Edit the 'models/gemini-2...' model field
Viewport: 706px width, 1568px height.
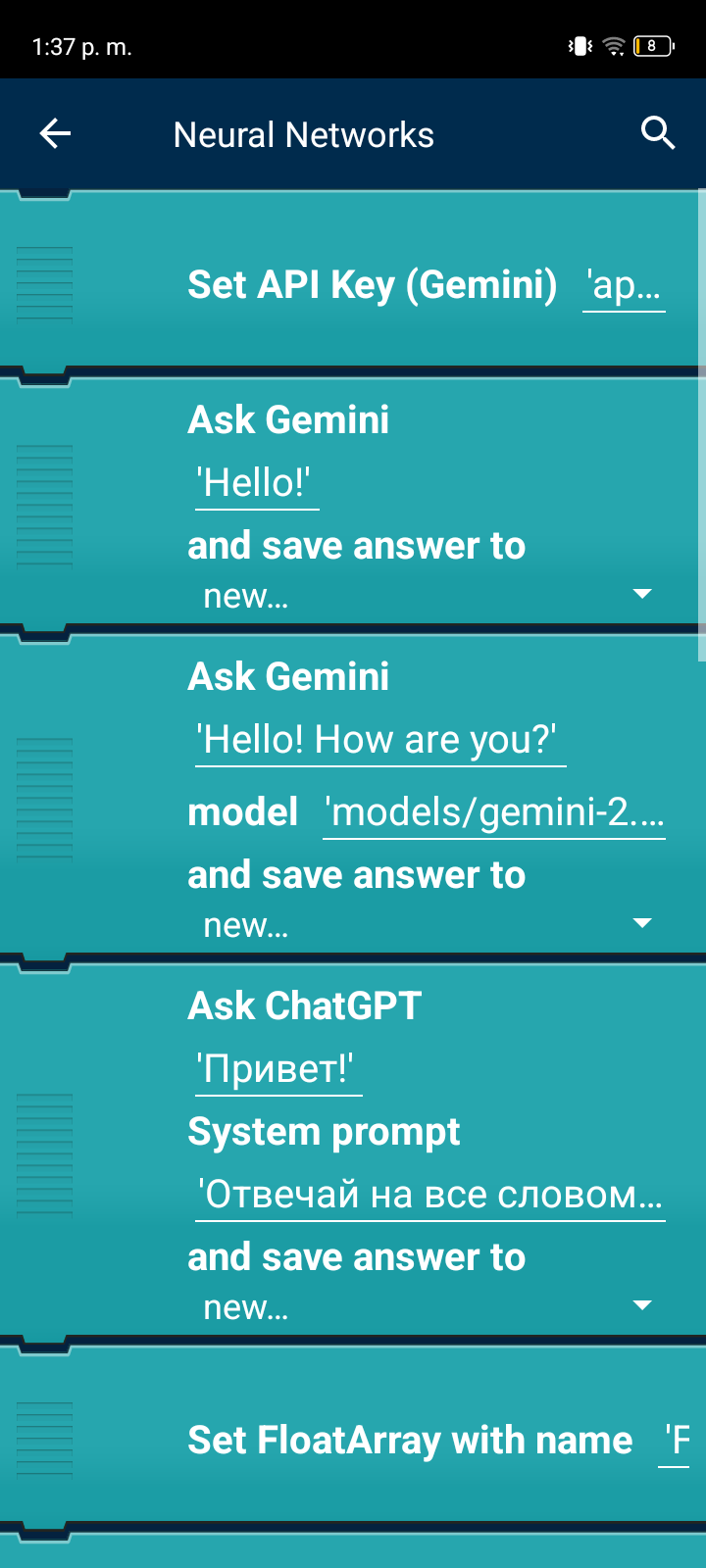point(494,812)
